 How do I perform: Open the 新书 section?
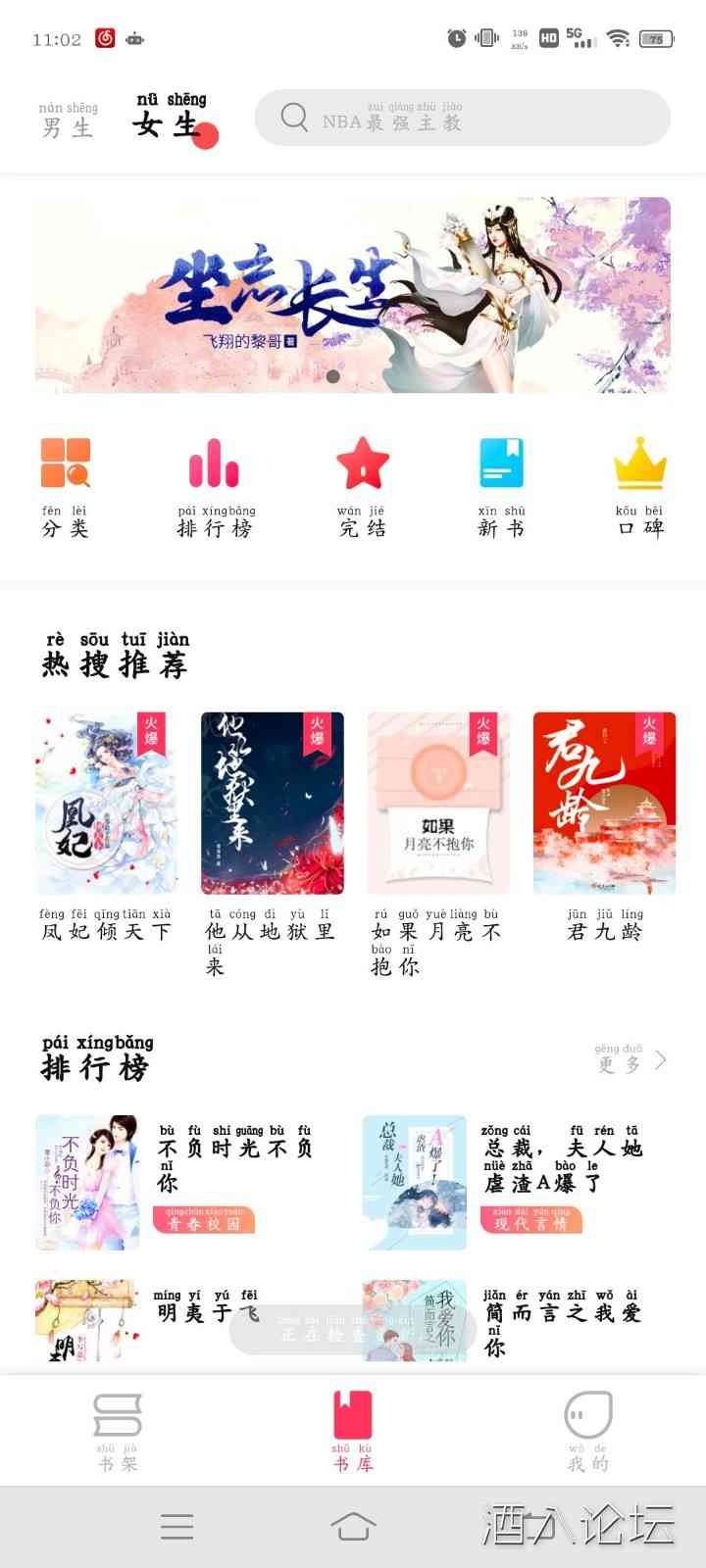click(x=501, y=487)
